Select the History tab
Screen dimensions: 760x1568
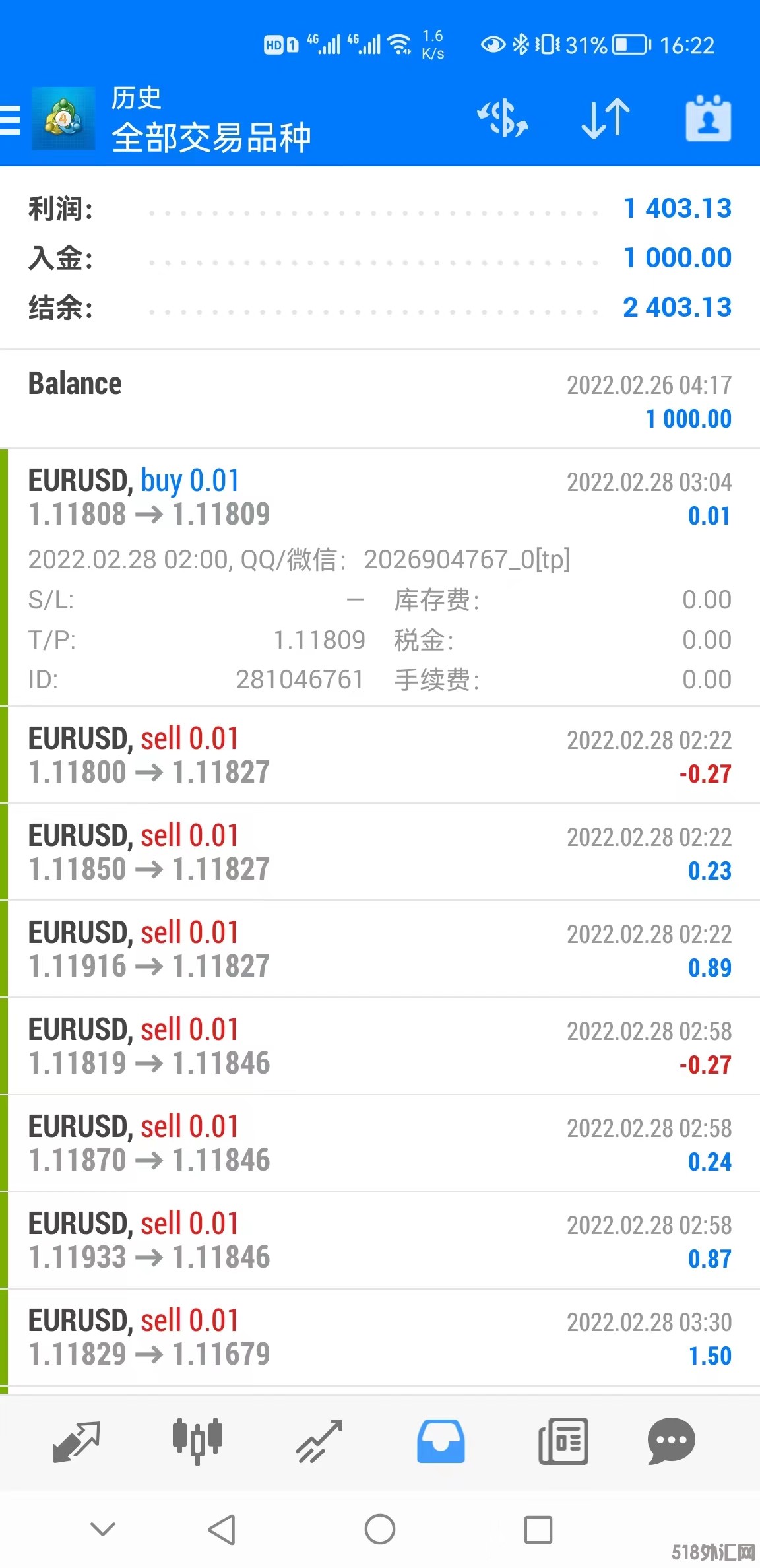point(441,1441)
